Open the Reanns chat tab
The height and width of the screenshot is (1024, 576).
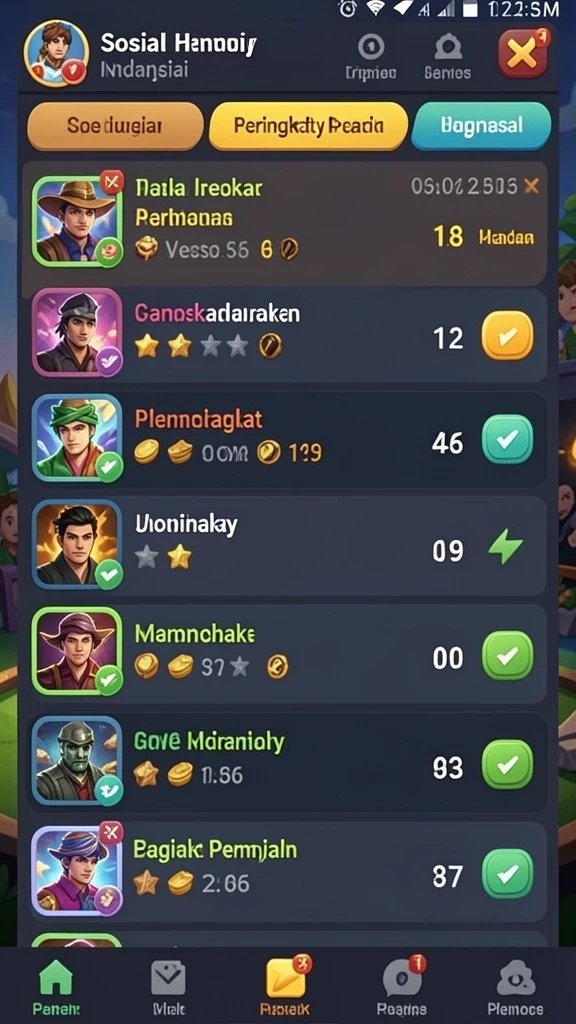click(x=402, y=987)
